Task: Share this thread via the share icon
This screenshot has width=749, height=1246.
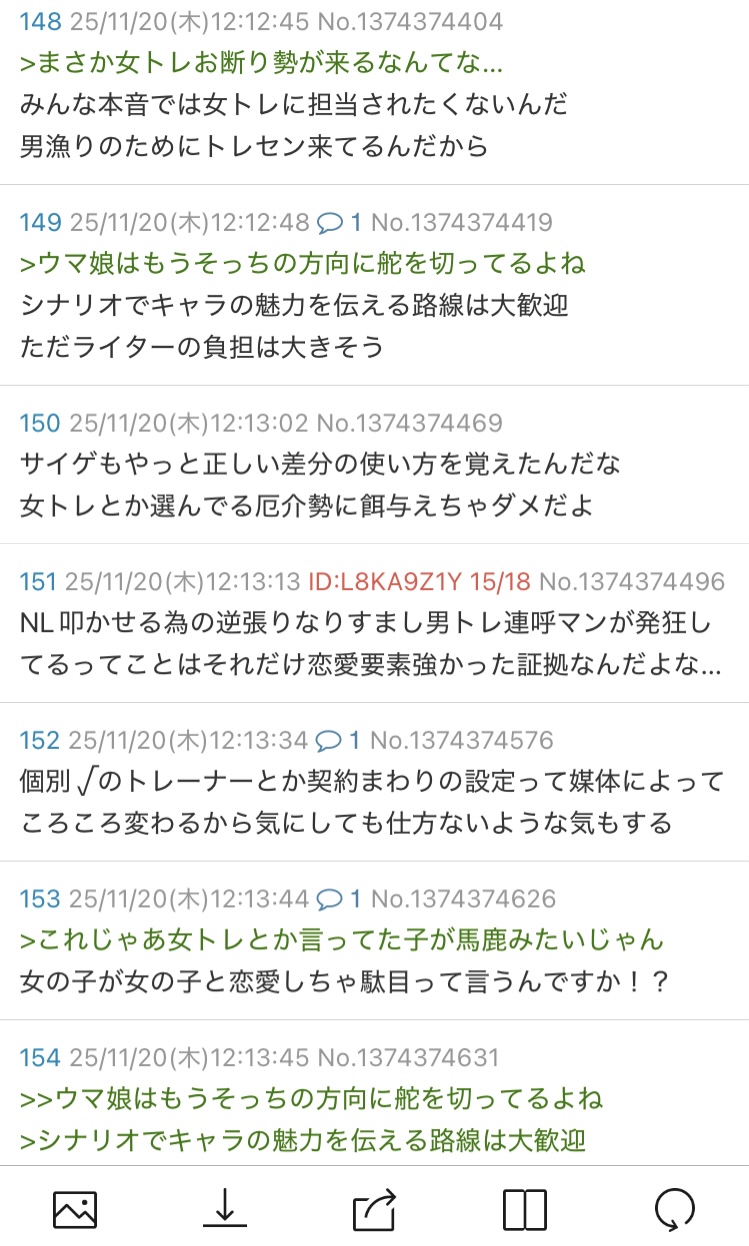Action: point(375,1210)
